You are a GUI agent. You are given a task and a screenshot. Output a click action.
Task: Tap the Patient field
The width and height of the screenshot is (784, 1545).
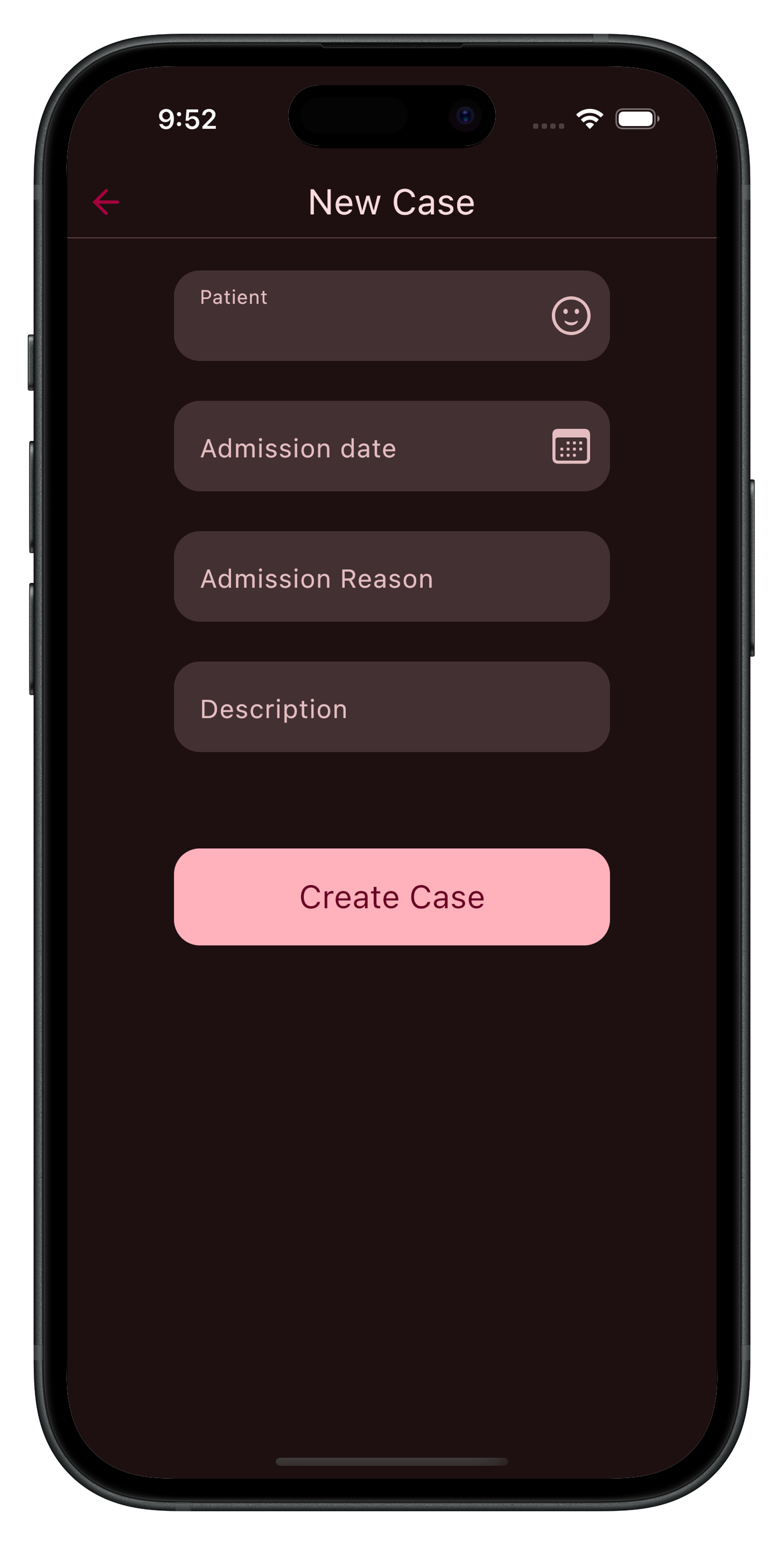click(360, 316)
